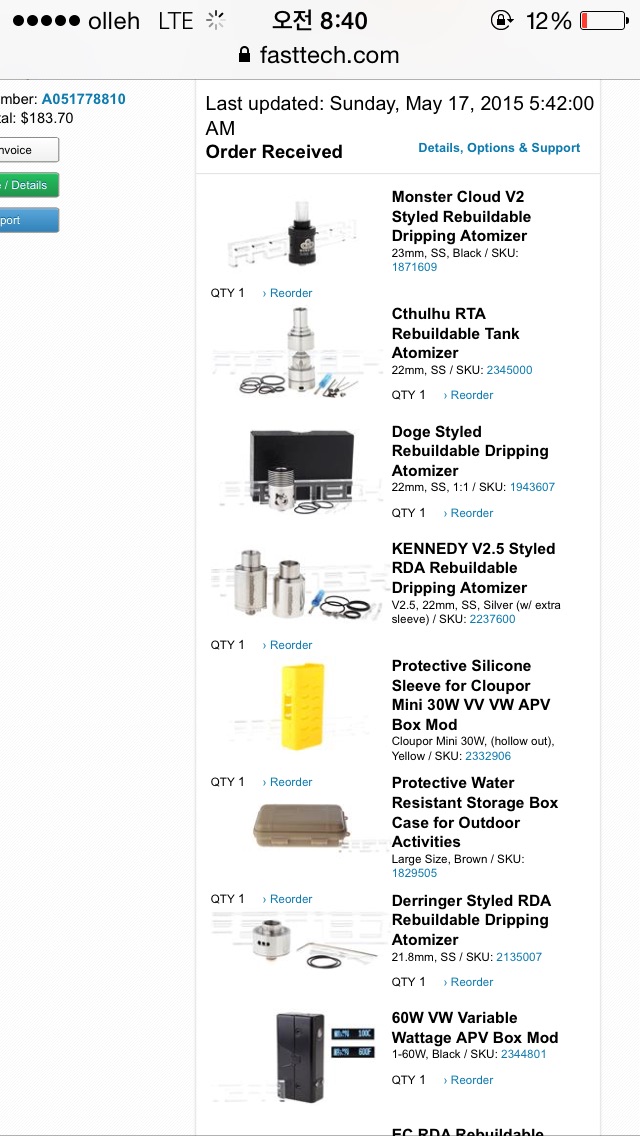
Task: Open SKU 1829505 link
Action: [x=414, y=873]
